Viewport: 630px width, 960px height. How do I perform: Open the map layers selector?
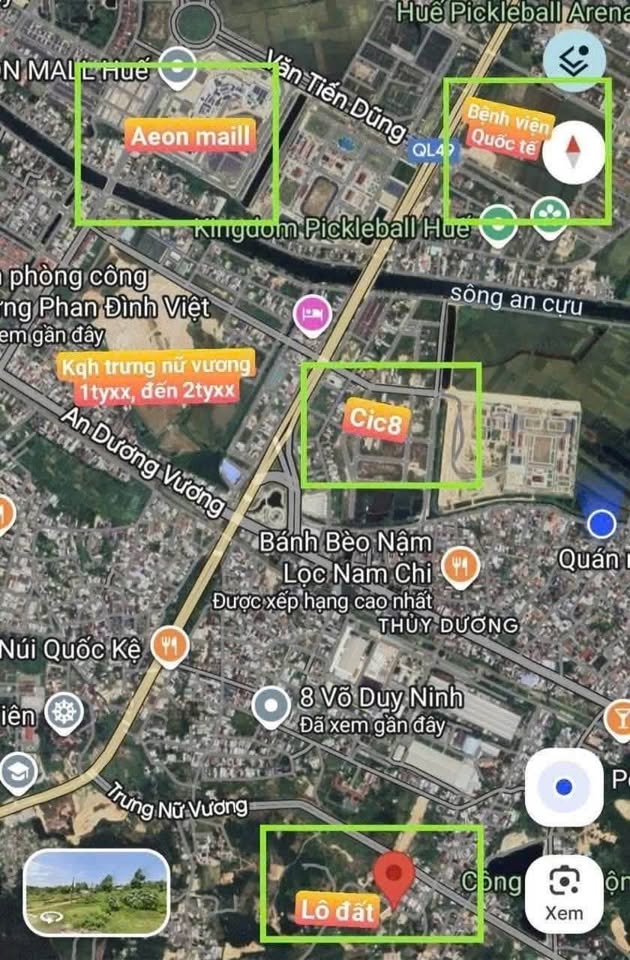pos(574,60)
